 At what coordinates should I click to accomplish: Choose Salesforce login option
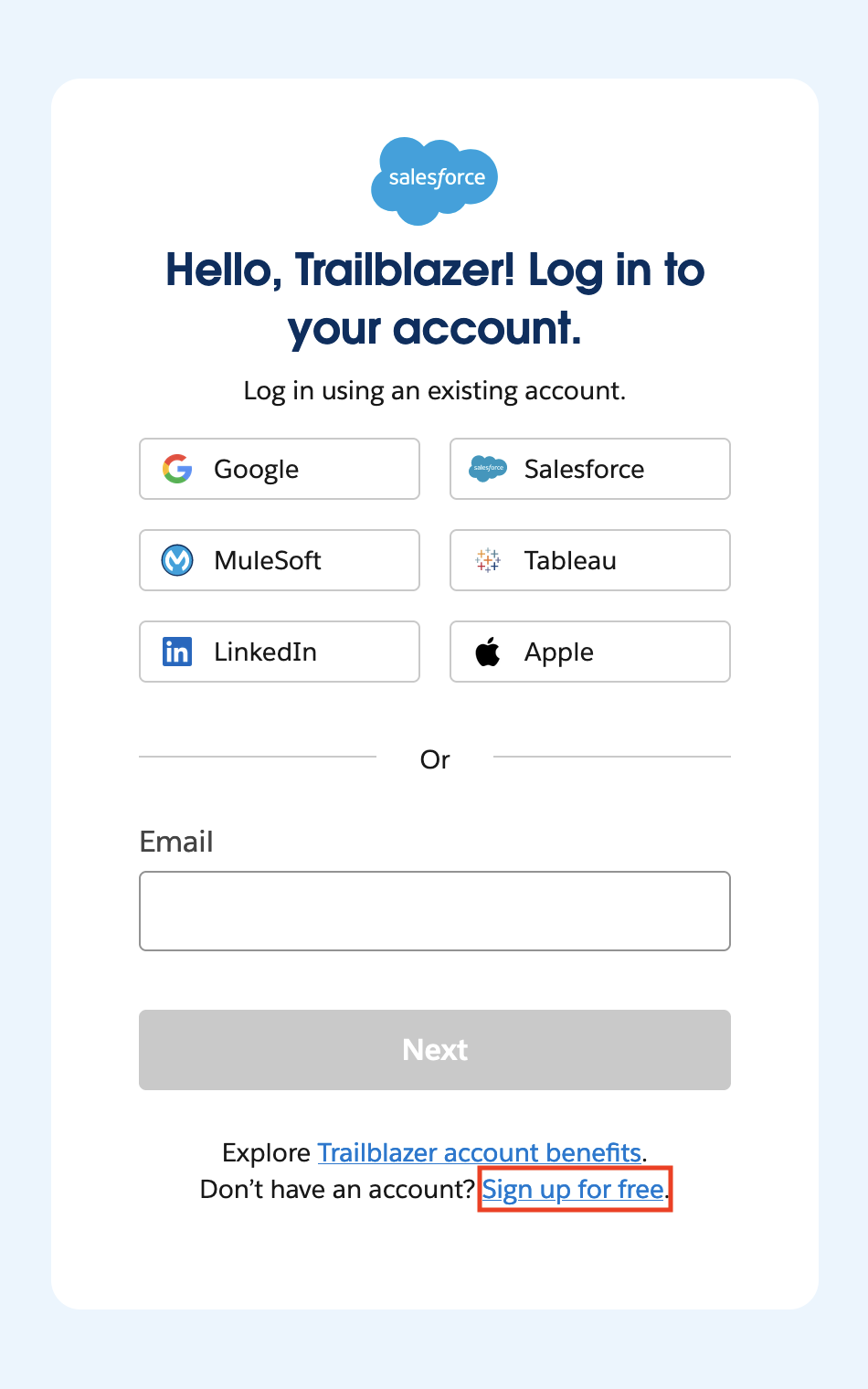(x=589, y=469)
